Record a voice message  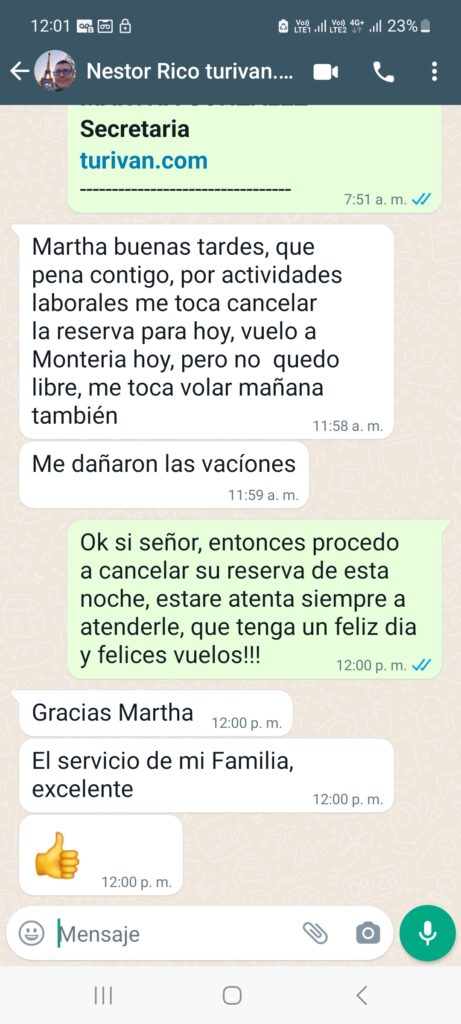(x=428, y=933)
